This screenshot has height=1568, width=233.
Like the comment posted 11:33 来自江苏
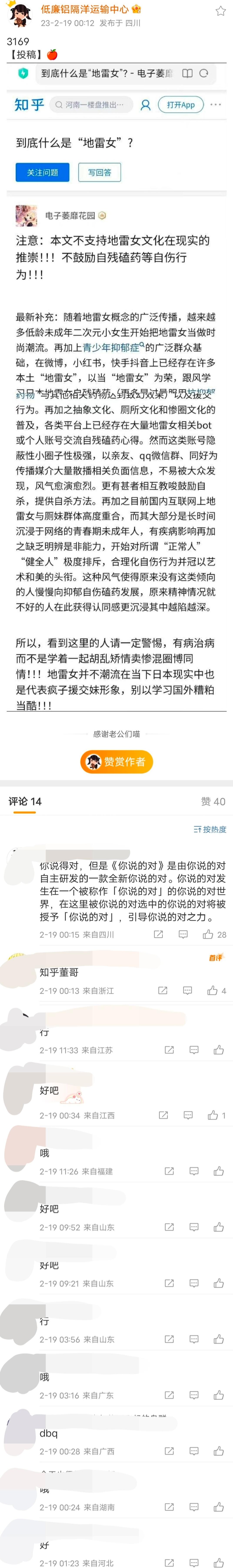218,1050
